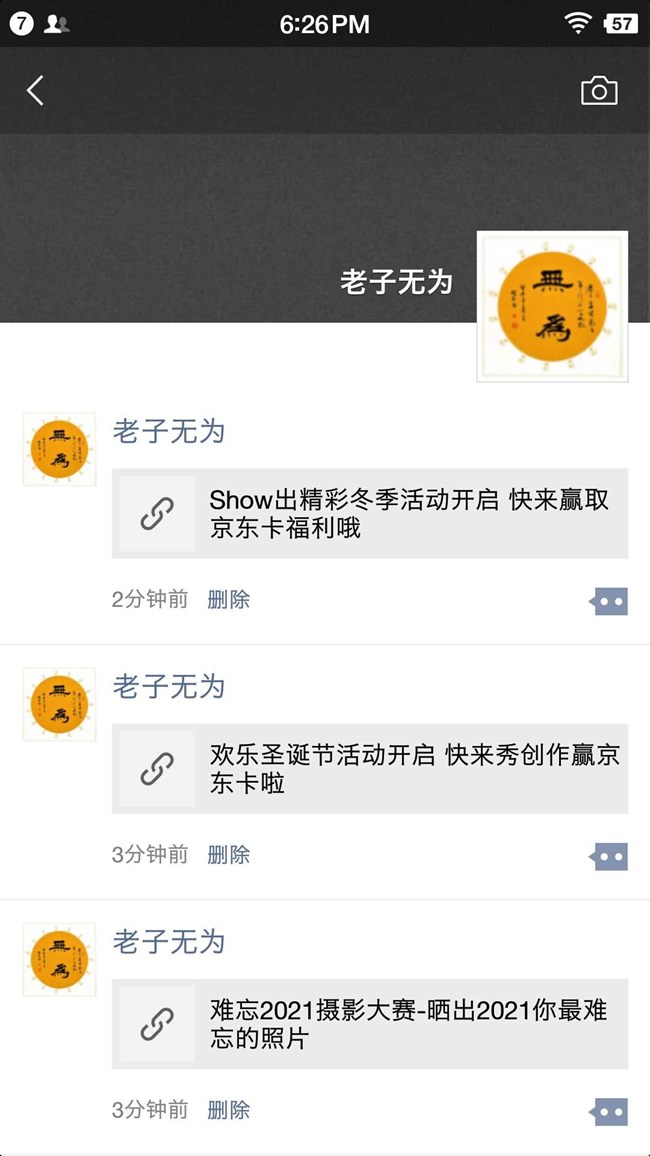Tap the avatar beside 欢乐圣诞节 post
The width and height of the screenshot is (650, 1156).
(60, 704)
